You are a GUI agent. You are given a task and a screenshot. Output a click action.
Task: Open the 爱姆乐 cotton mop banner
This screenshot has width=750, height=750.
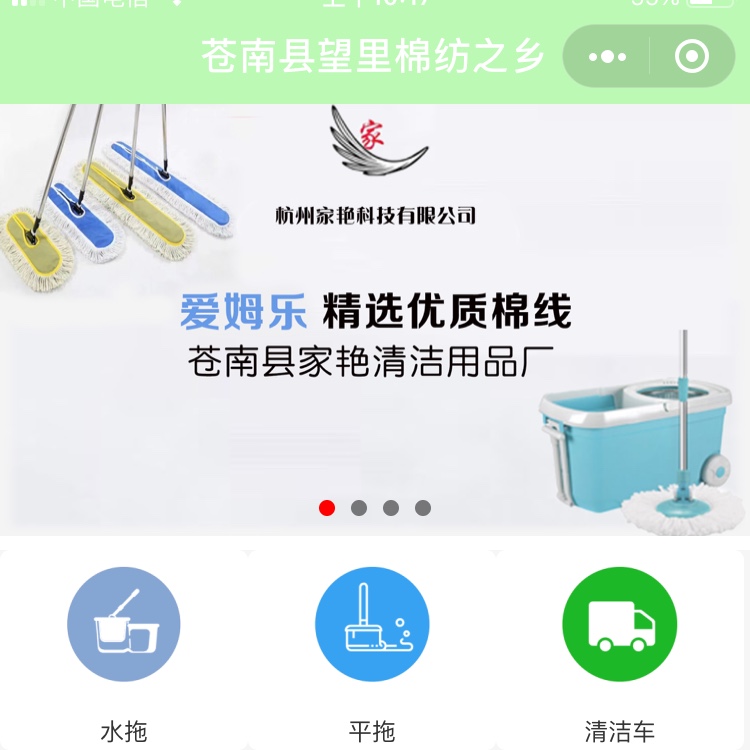375,320
